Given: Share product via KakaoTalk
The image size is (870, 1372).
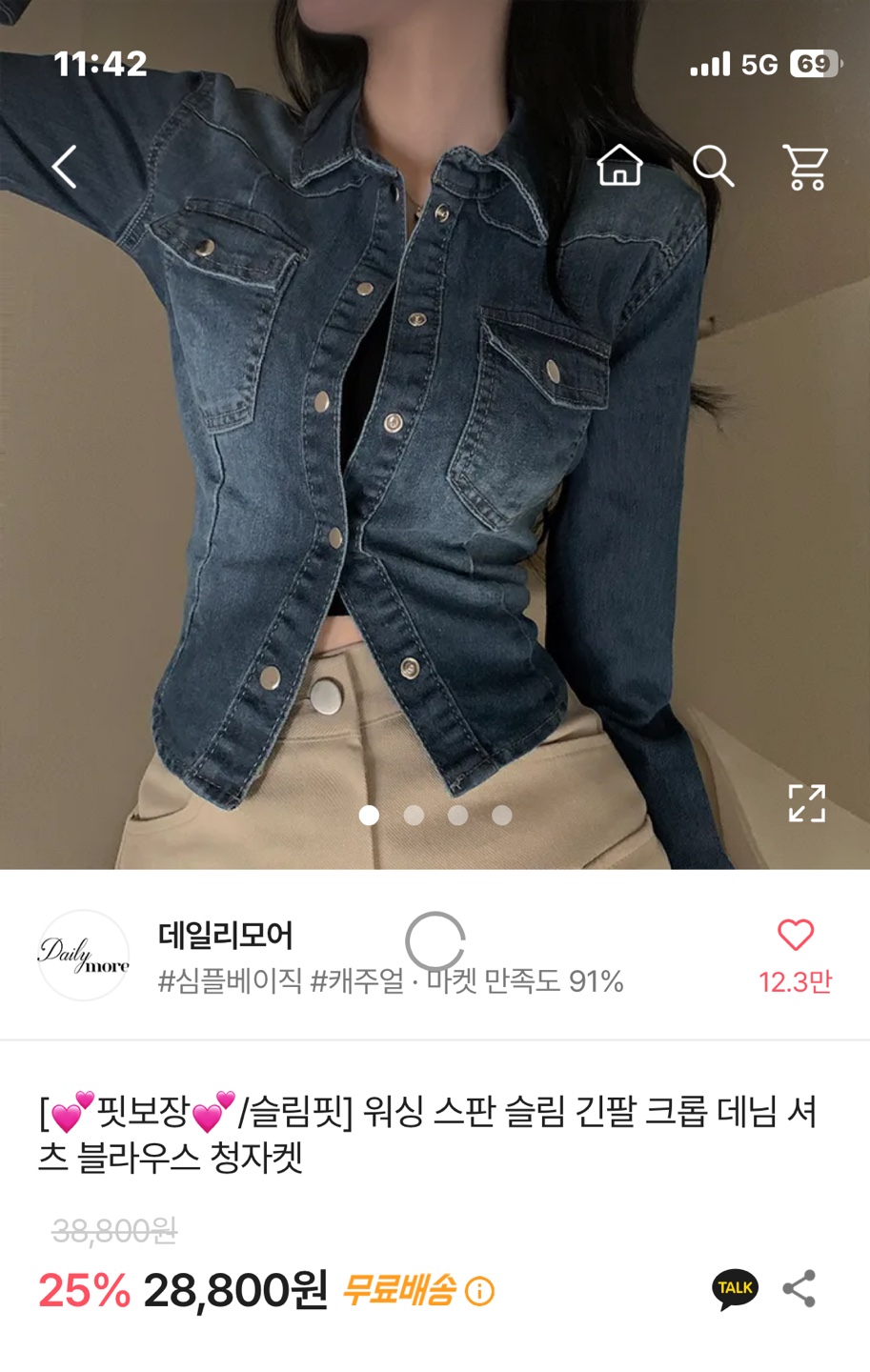Looking at the screenshot, I should point(735,1289).
